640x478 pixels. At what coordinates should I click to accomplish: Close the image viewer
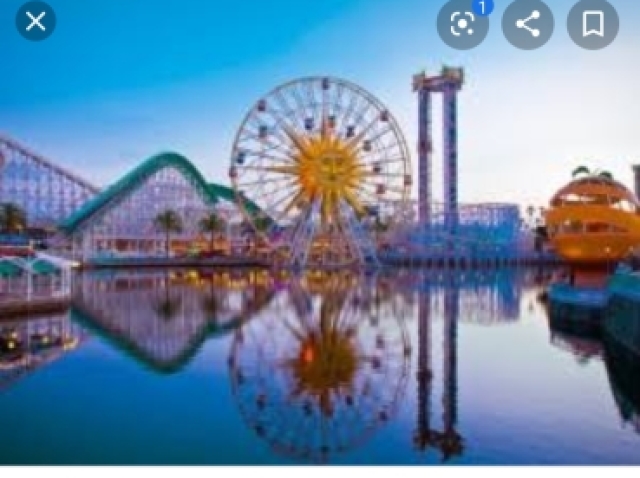click(35, 22)
